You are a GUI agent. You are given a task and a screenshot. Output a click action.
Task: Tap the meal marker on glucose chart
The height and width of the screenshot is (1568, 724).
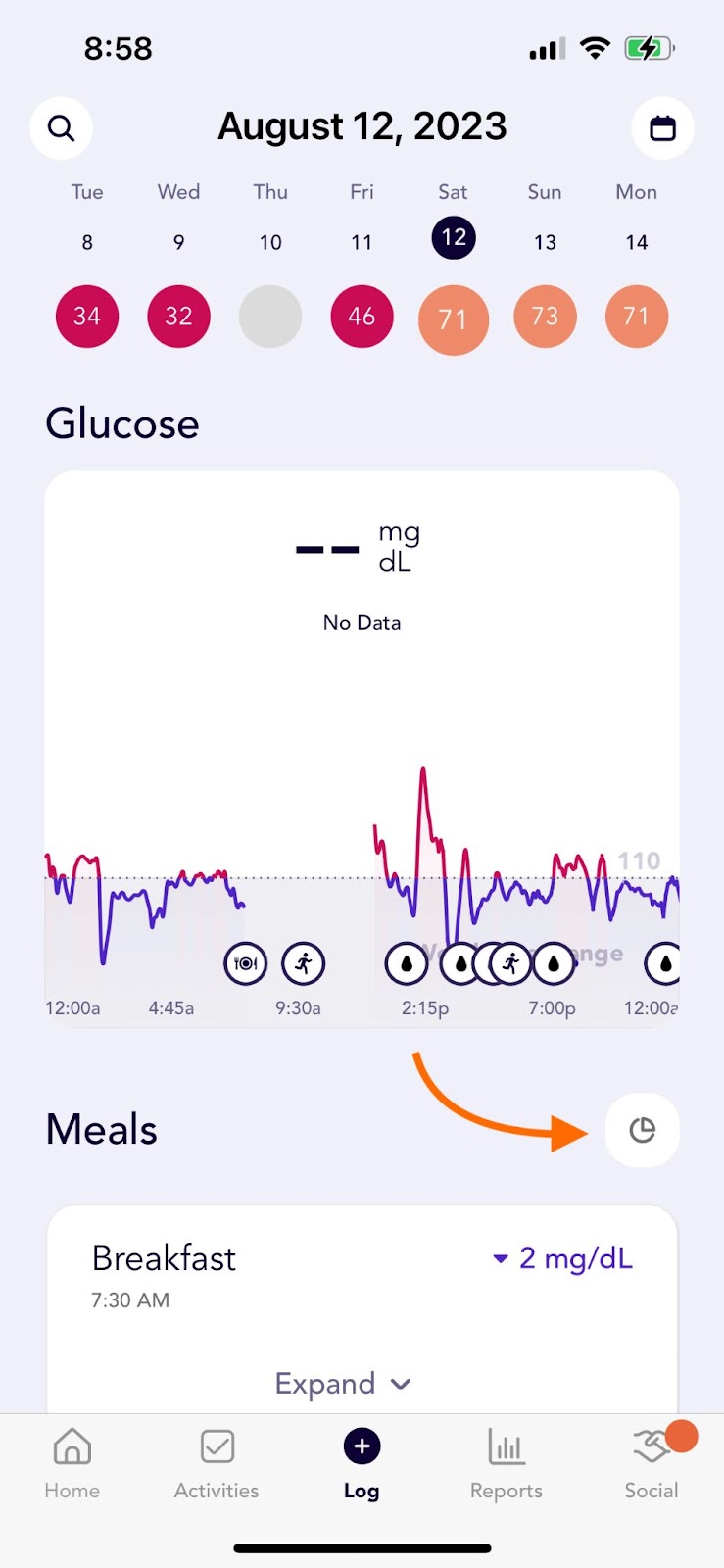click(245, 963)
